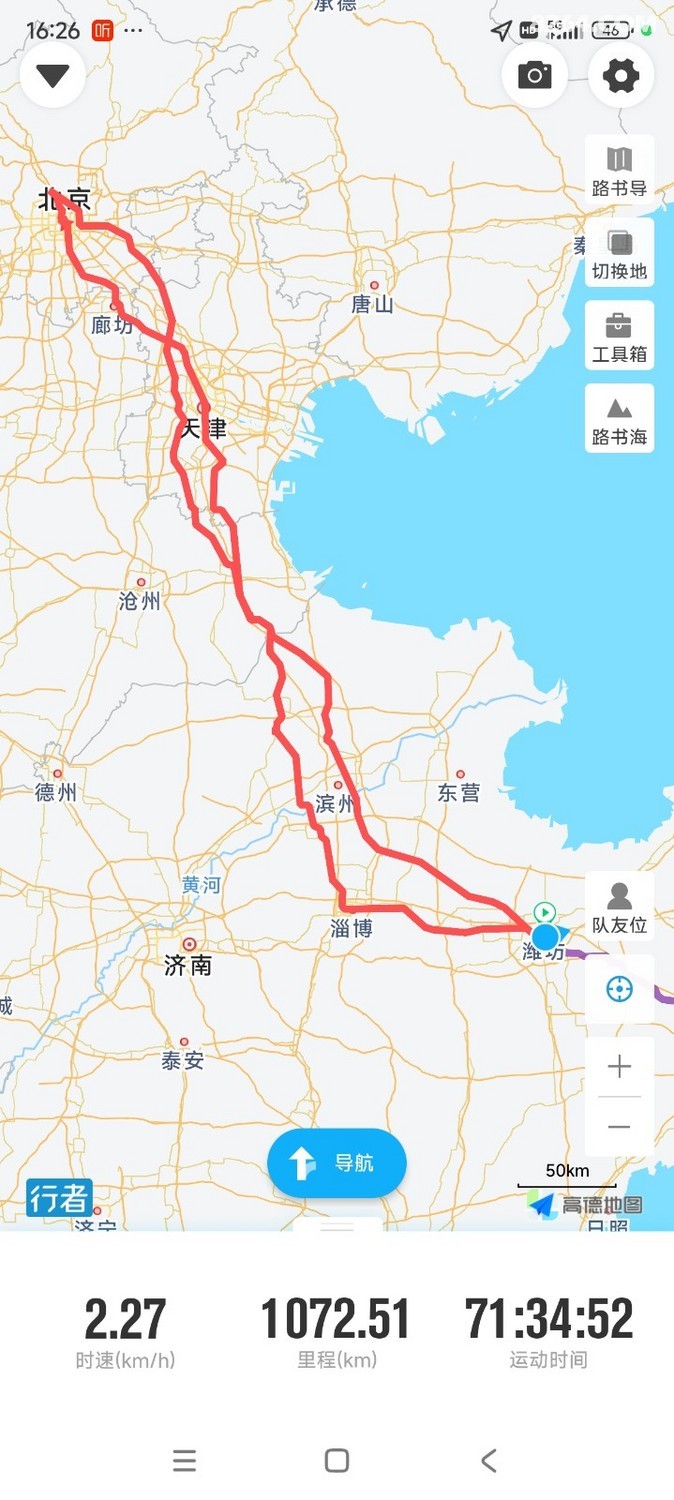674x1500 pixels.
Task: Open the camera
Action: coord(535,76)
